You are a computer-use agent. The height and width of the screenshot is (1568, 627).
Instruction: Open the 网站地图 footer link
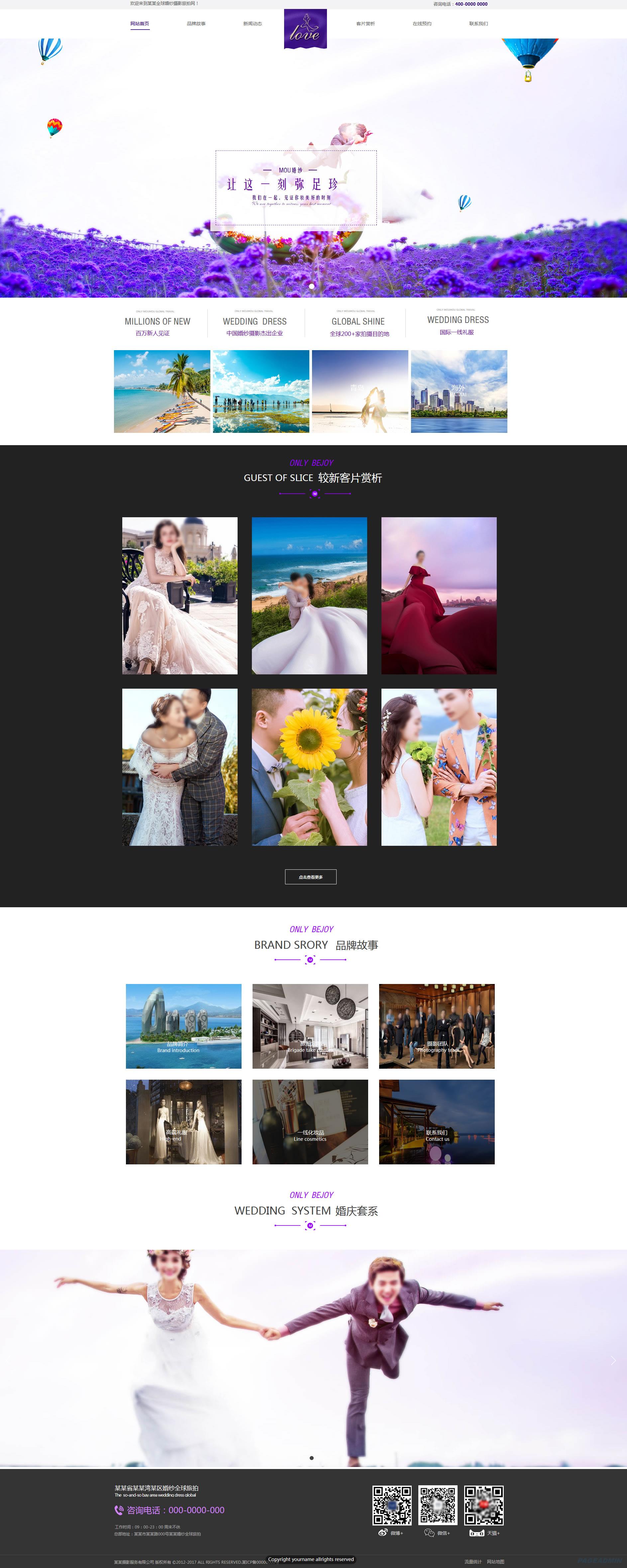[495, 1561]
